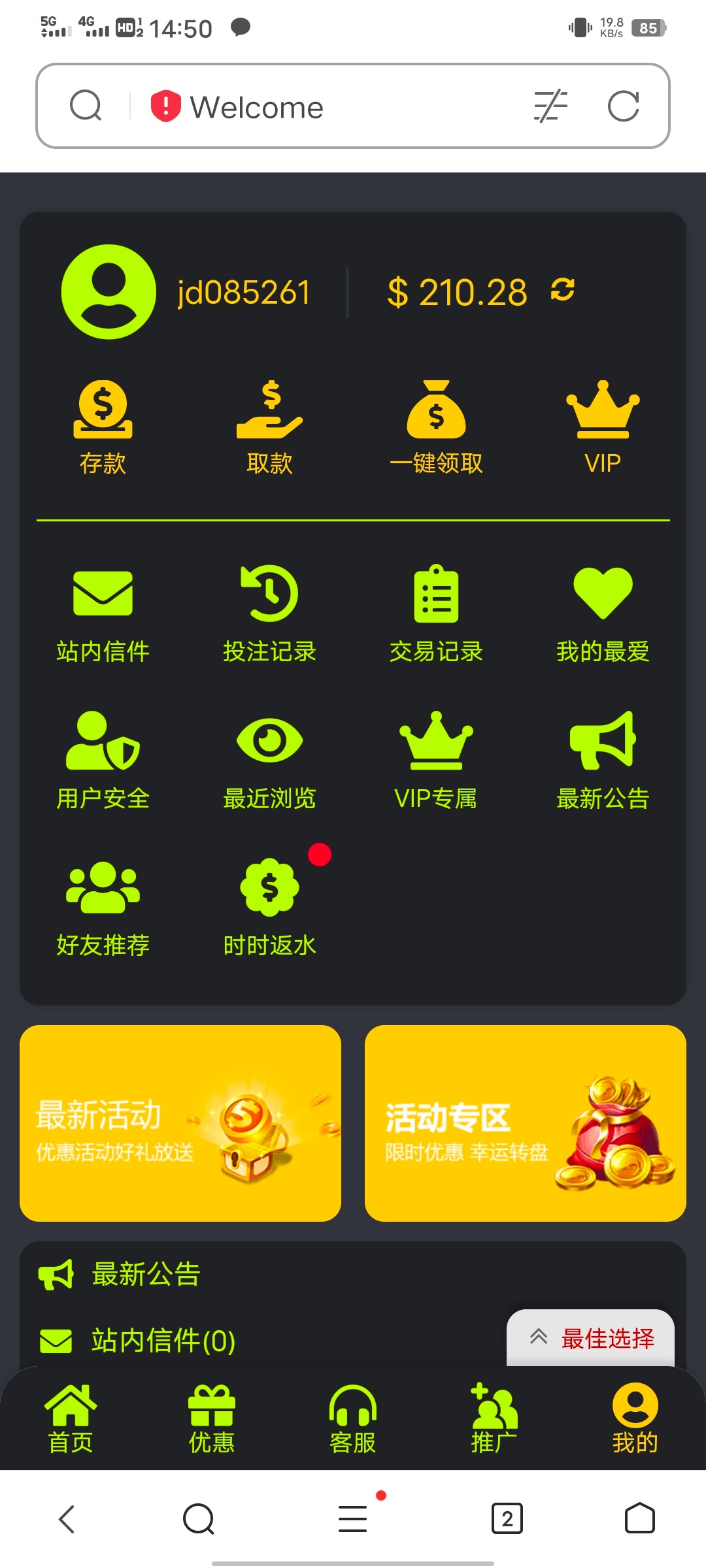Tap the Welcome address bar
The image size is (706, 1568).
pos(327,107)
